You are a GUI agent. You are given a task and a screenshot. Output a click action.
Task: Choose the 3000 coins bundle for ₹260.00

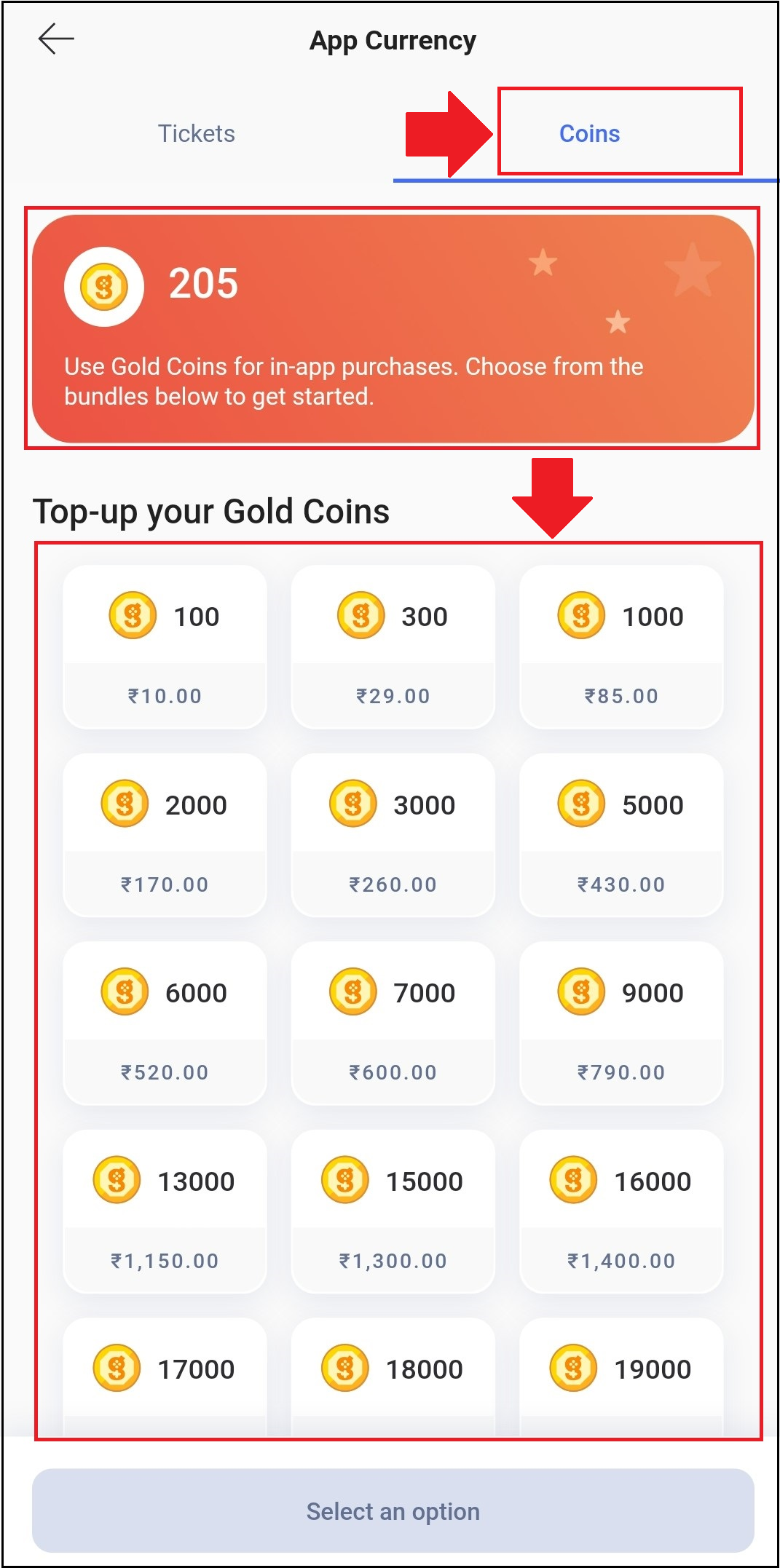[393, 835]
